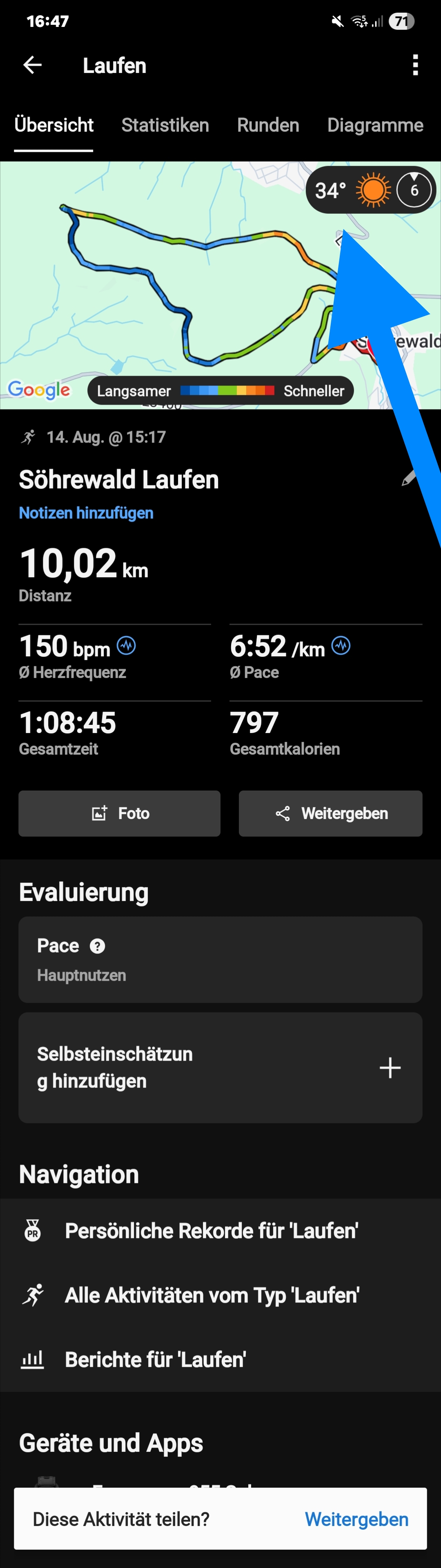This screenshot has height=1568, width=441.
Task: Open heart rate chart icon beside bpm
Action: point(127,645)
